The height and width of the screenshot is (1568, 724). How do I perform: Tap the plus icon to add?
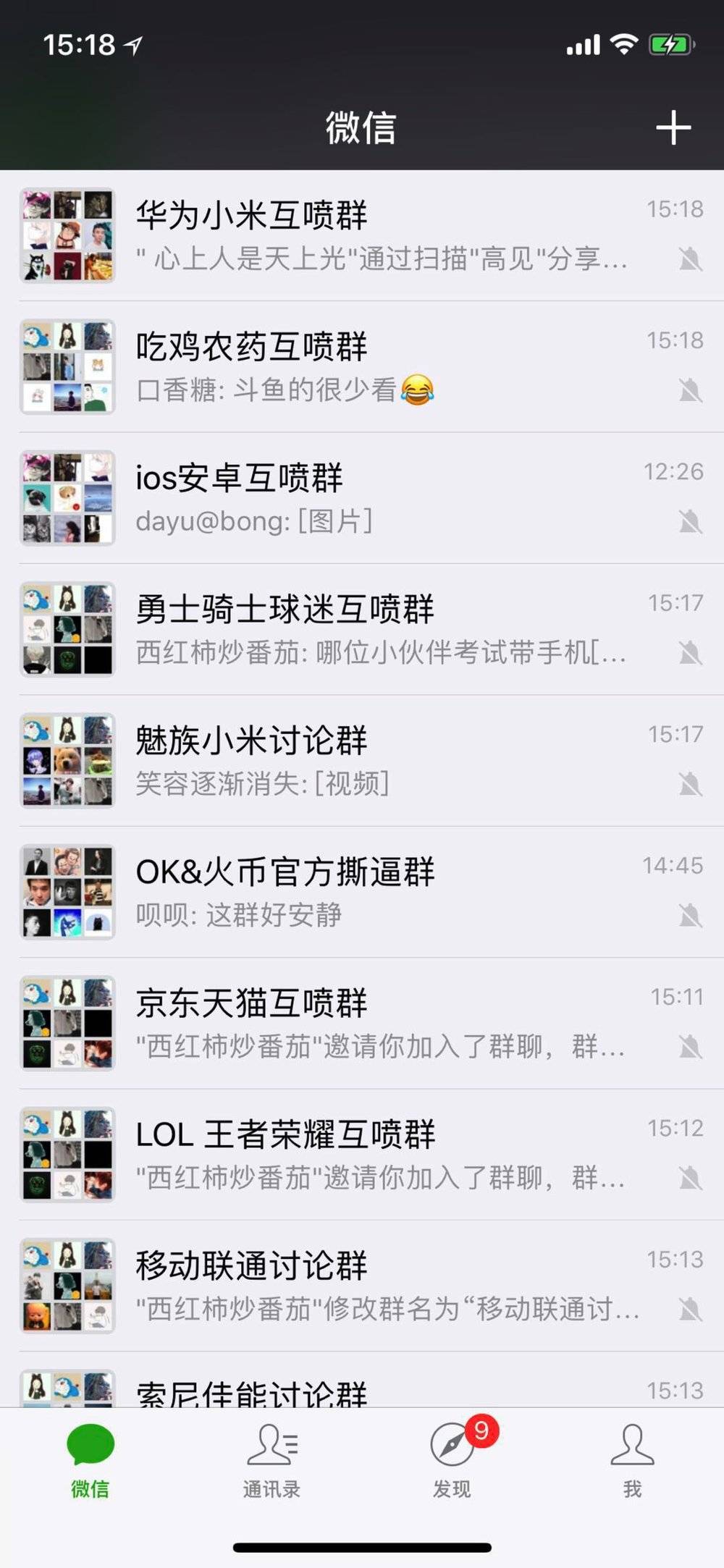click(673, 127)
